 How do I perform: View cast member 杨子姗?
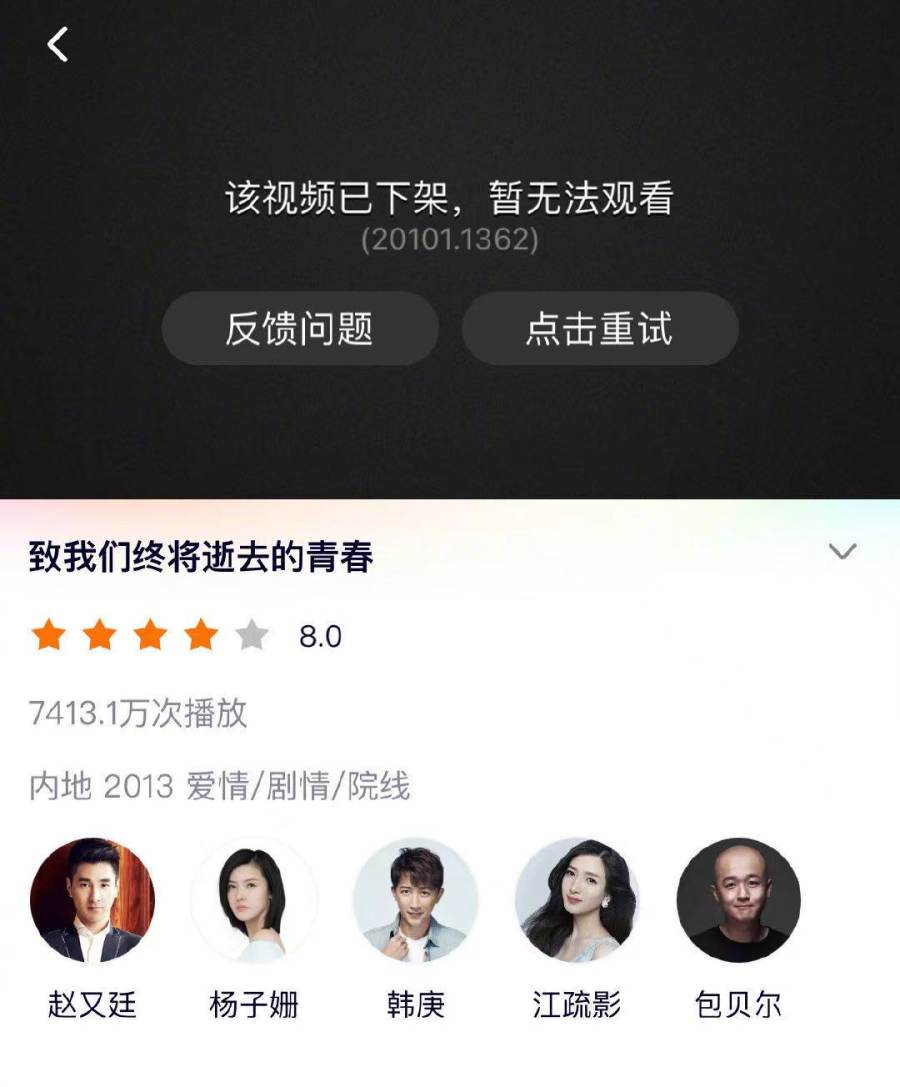tap(254, 900)
